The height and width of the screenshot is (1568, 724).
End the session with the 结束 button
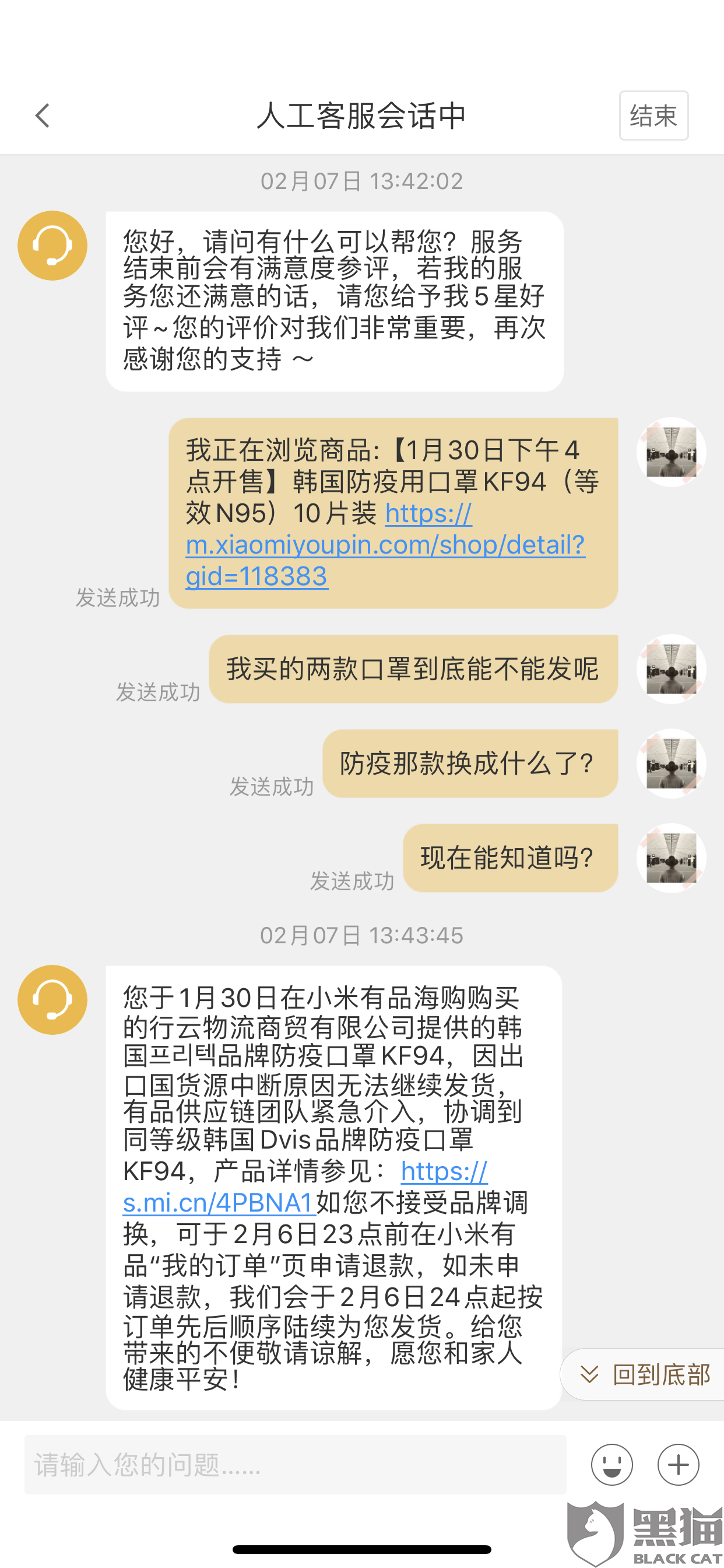(653, 116)
